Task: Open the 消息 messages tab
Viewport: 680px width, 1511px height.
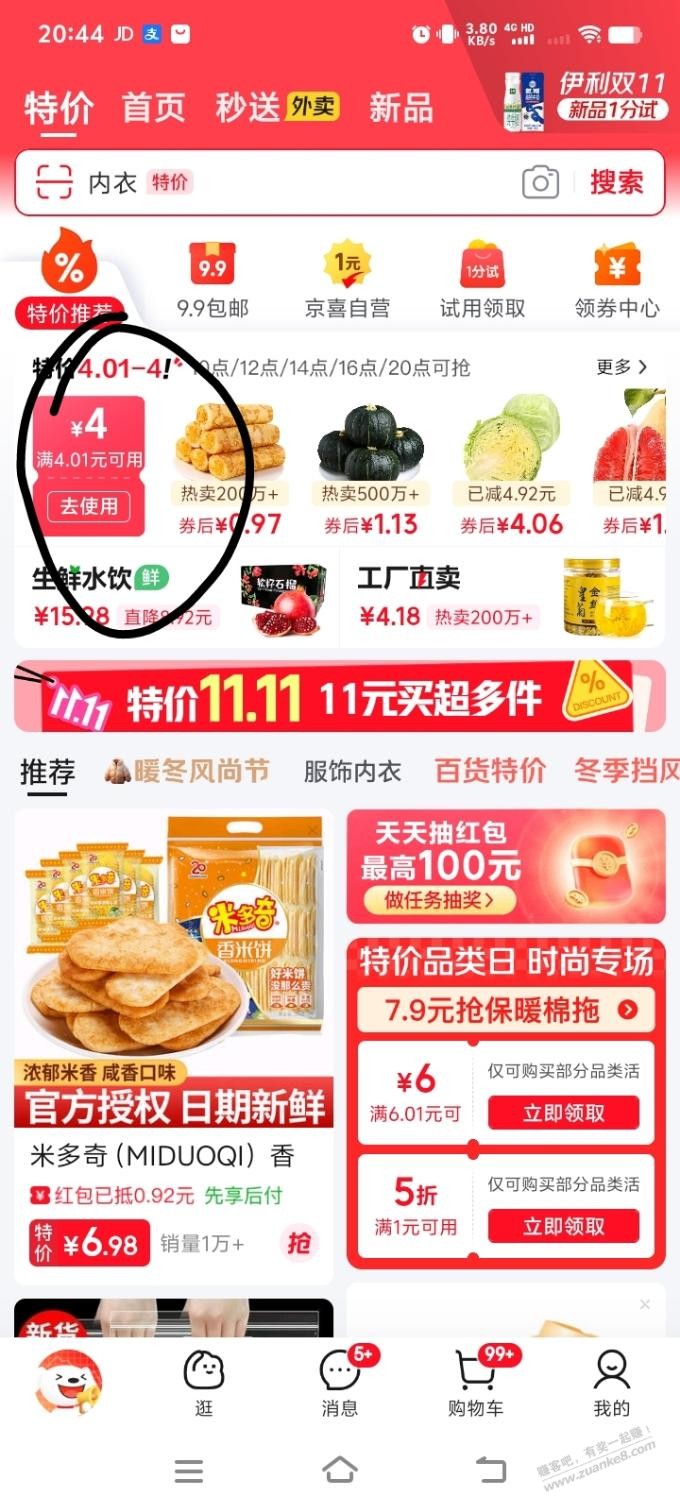Action: pos(340,1383)
